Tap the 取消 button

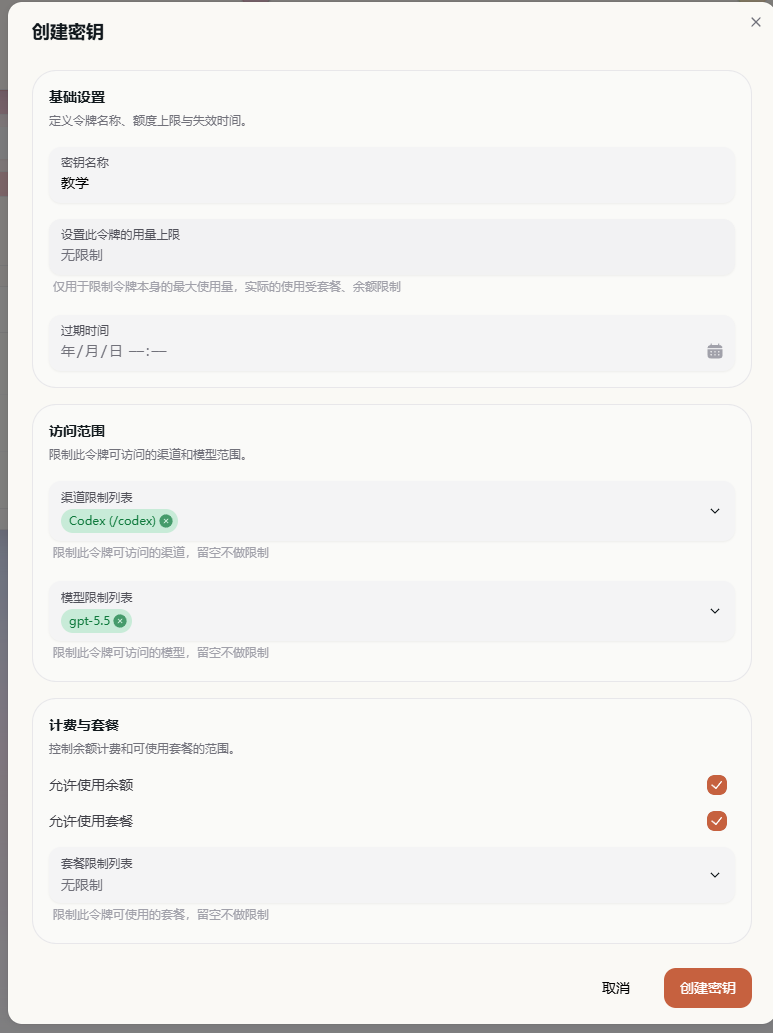click(x=616, y=988)
